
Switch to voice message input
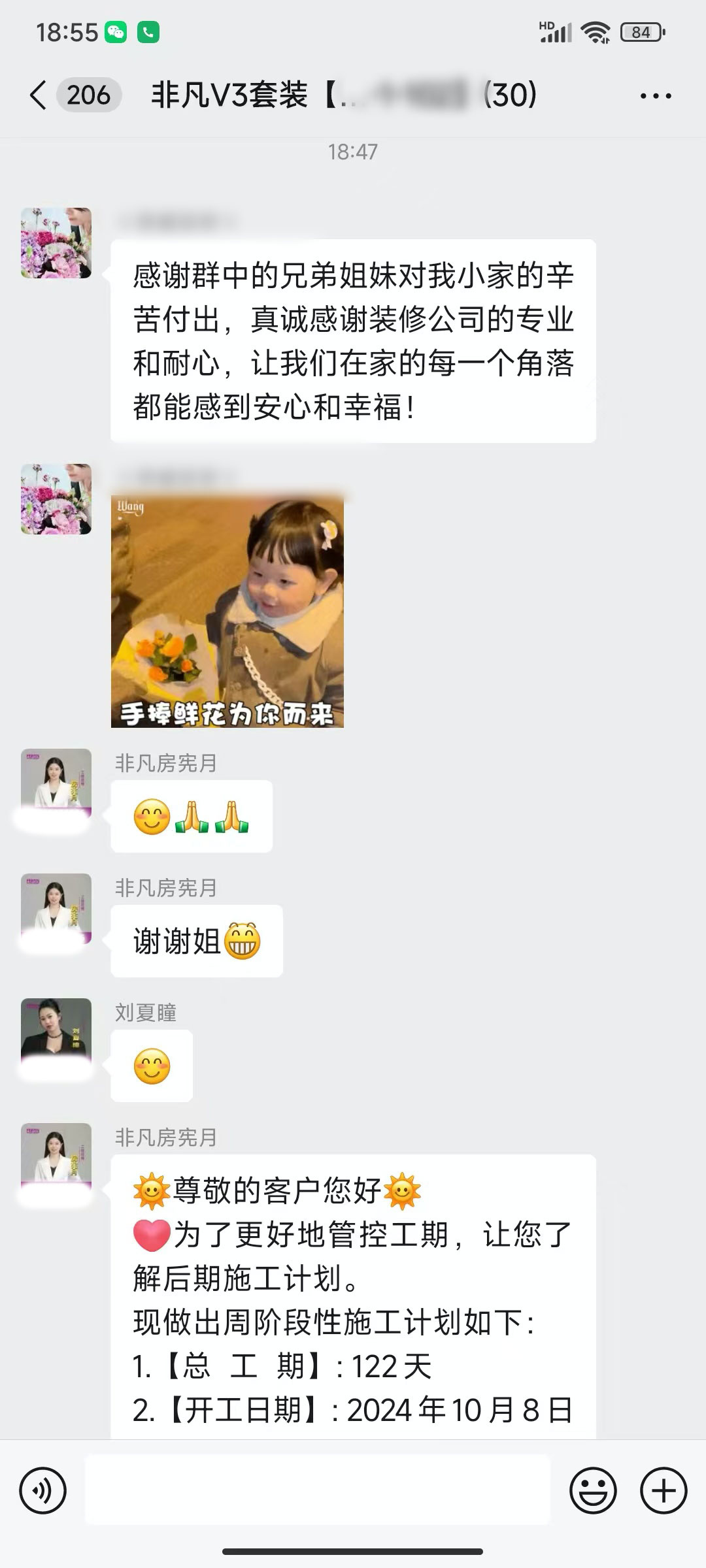pos(42,1491)
